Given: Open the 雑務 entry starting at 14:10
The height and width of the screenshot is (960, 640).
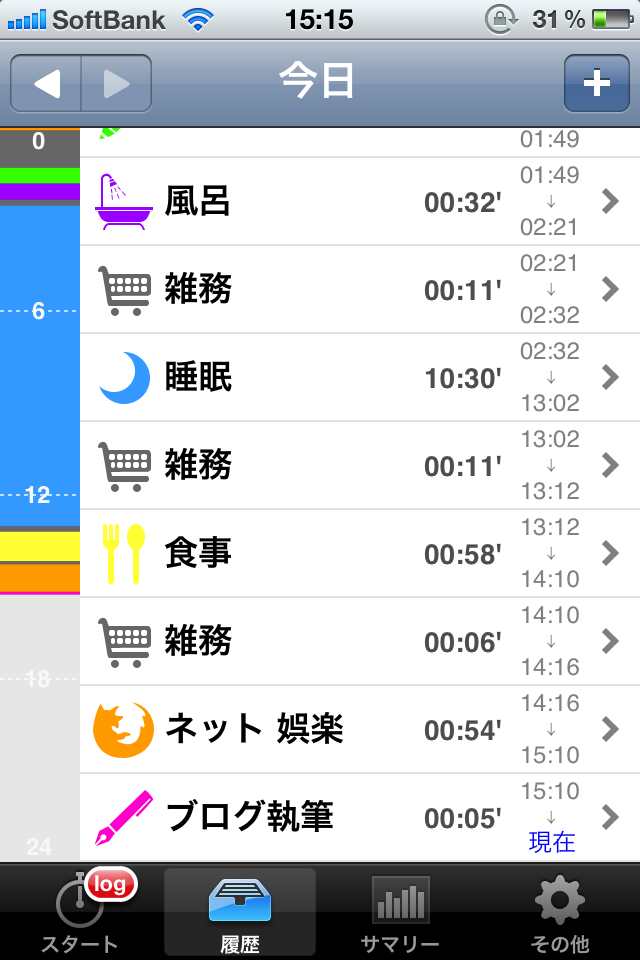Looking at the screenshot, I should pyautogui.click(x=358, y=642).
